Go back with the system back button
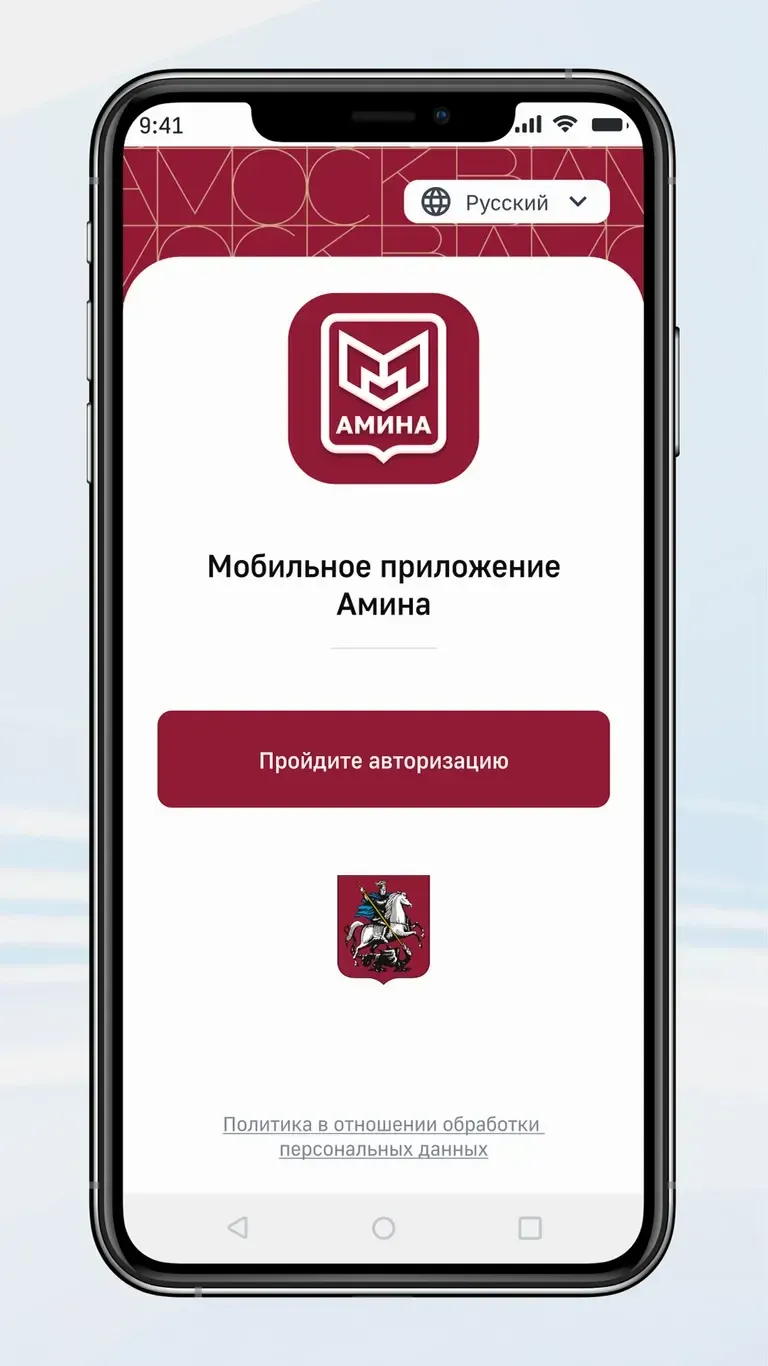The height and width of the screenshot is (1366, 768). (237, 1228)
